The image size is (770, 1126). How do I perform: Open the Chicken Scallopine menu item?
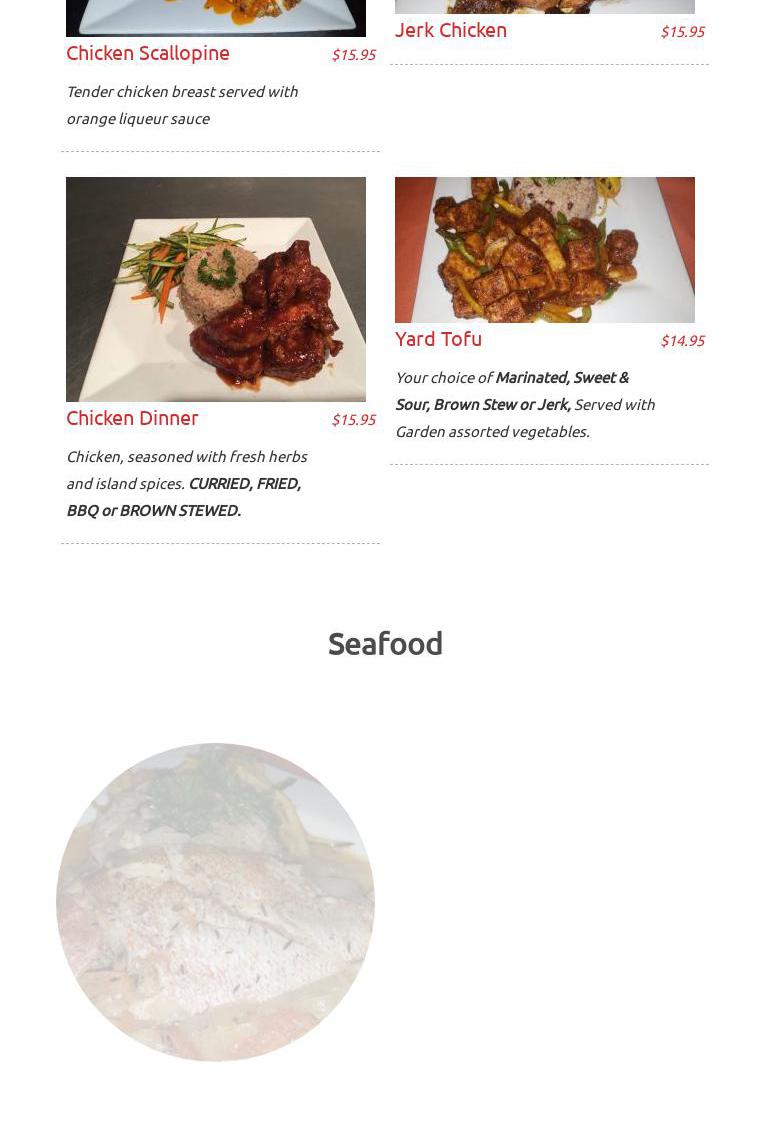tap(148, 53)
